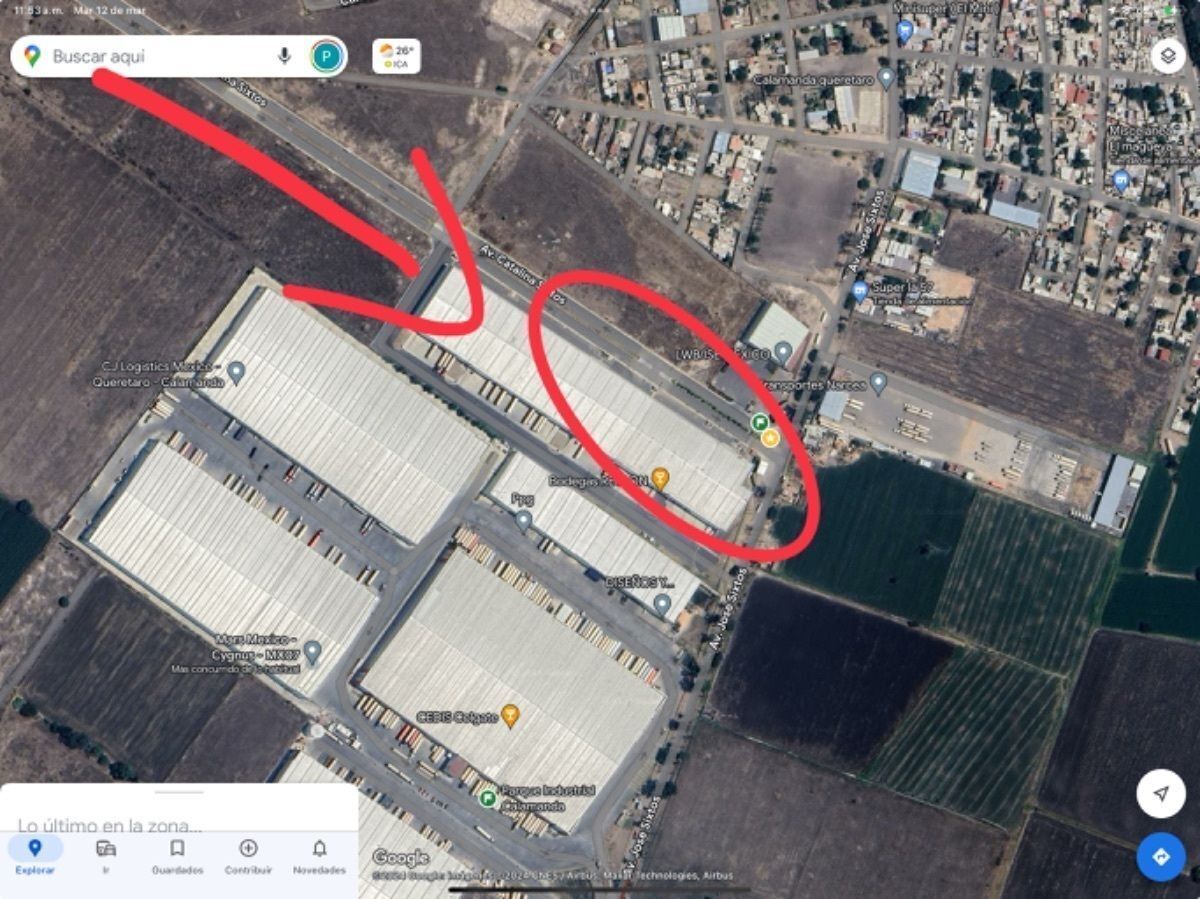Open the blue directions button

1160,857
